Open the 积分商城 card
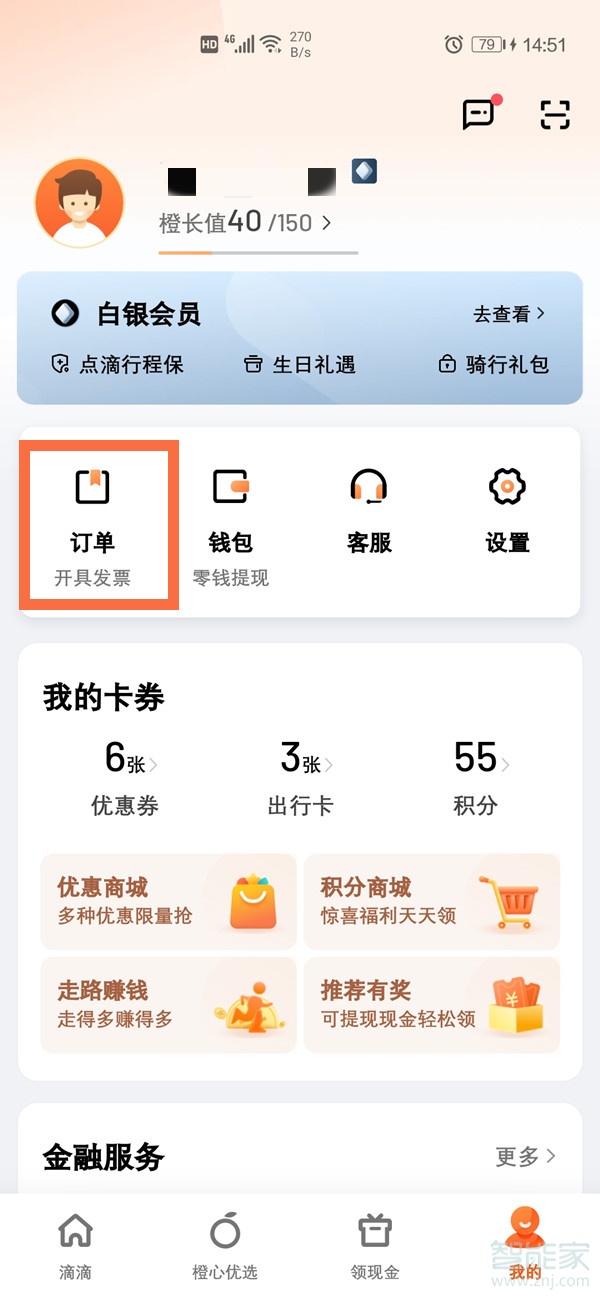Viewport: 600px width, 1300px height. [x=432, y=901]
